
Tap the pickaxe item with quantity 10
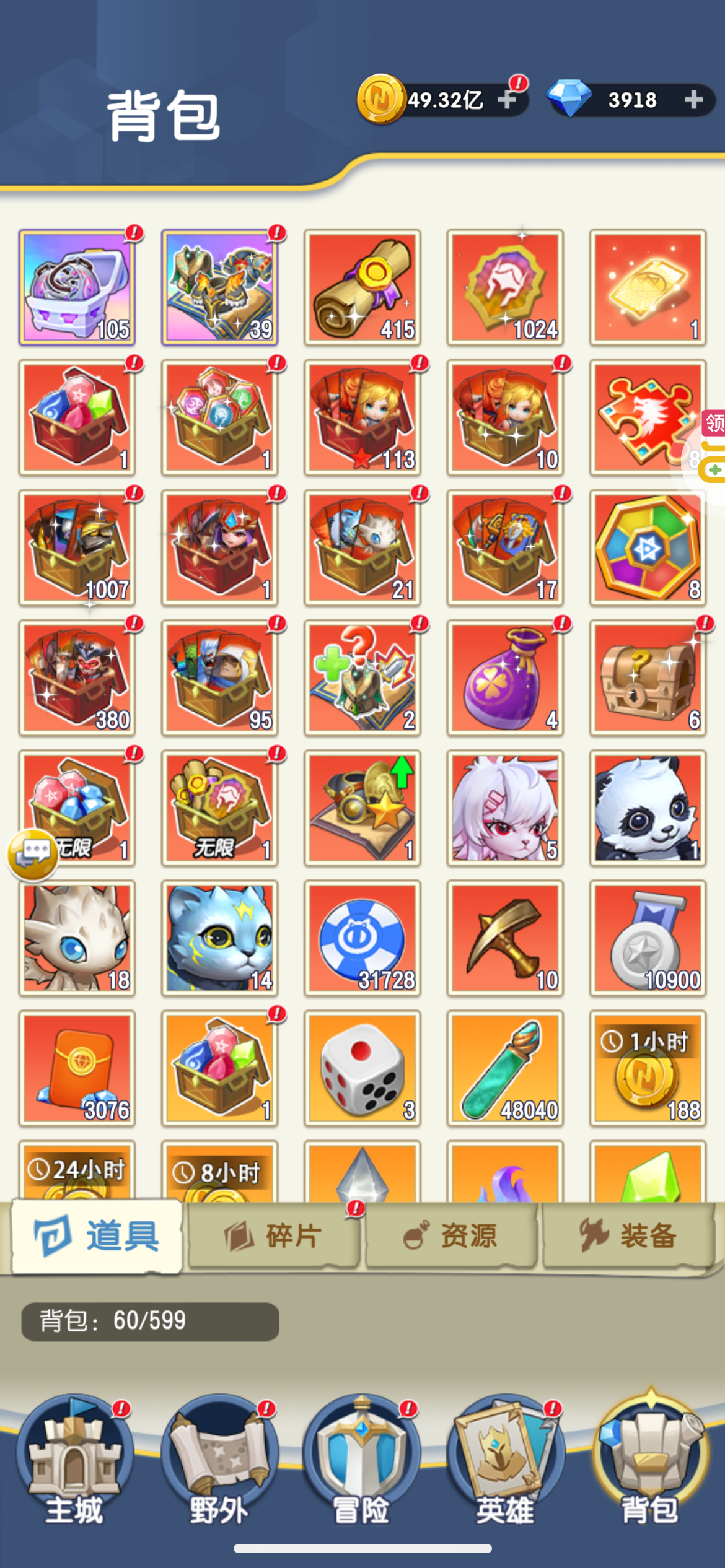pyautogui.click(x=505, y=938)
